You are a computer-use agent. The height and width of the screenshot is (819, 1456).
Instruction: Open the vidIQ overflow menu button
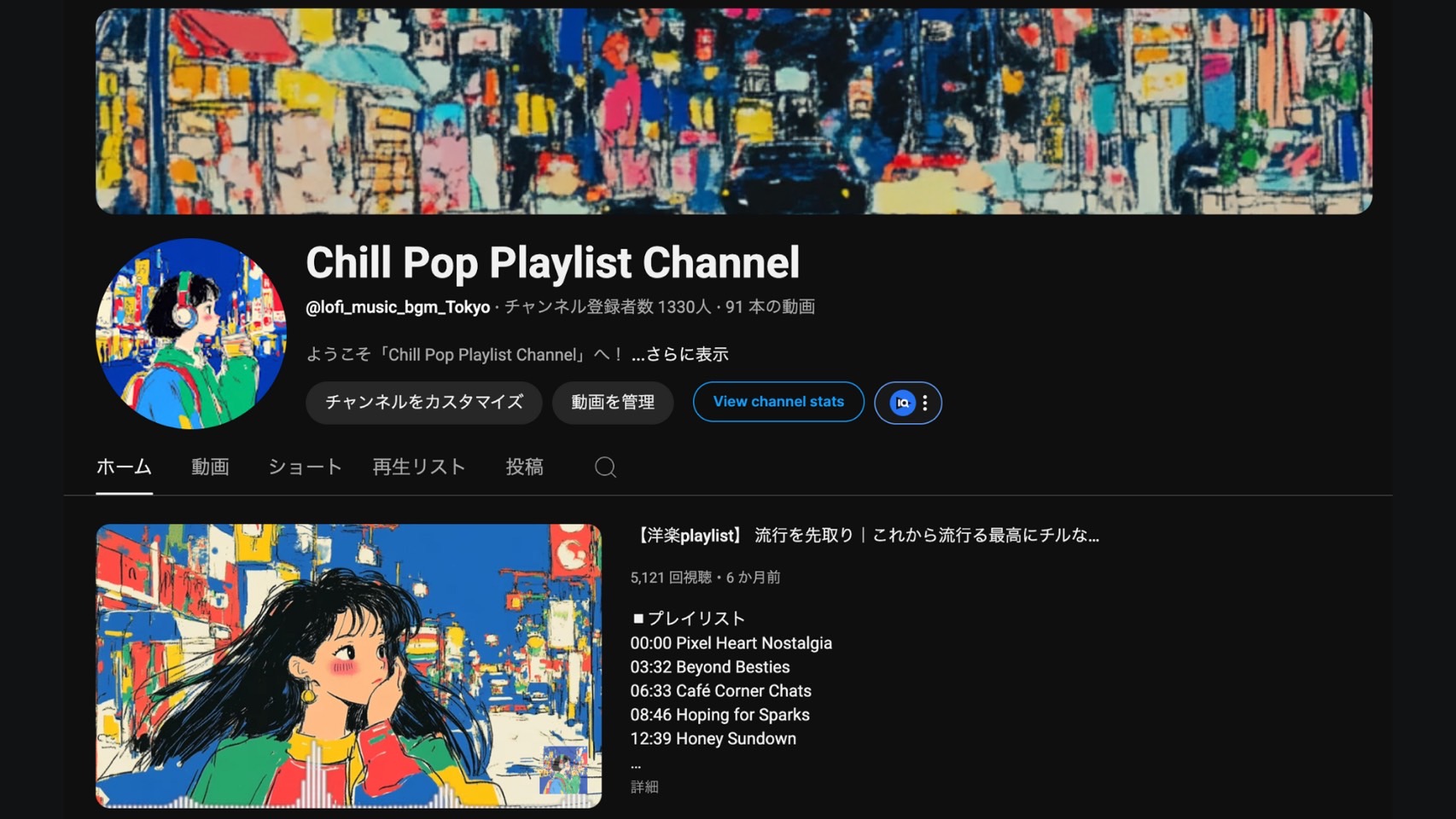[925, 403]
